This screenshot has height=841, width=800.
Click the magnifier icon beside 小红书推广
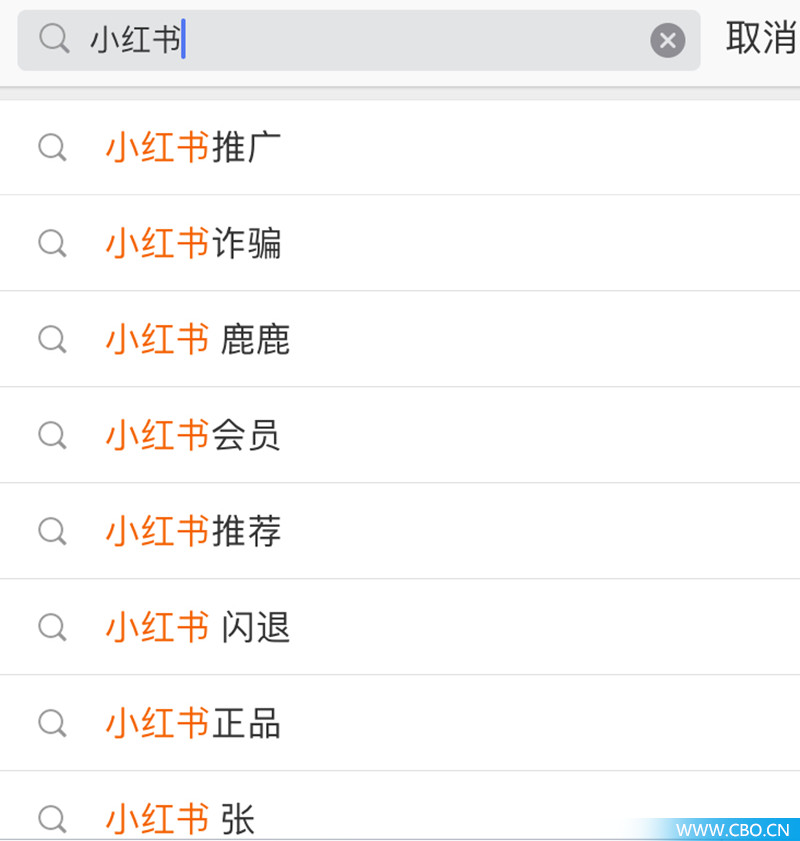[x=52, y=147]
